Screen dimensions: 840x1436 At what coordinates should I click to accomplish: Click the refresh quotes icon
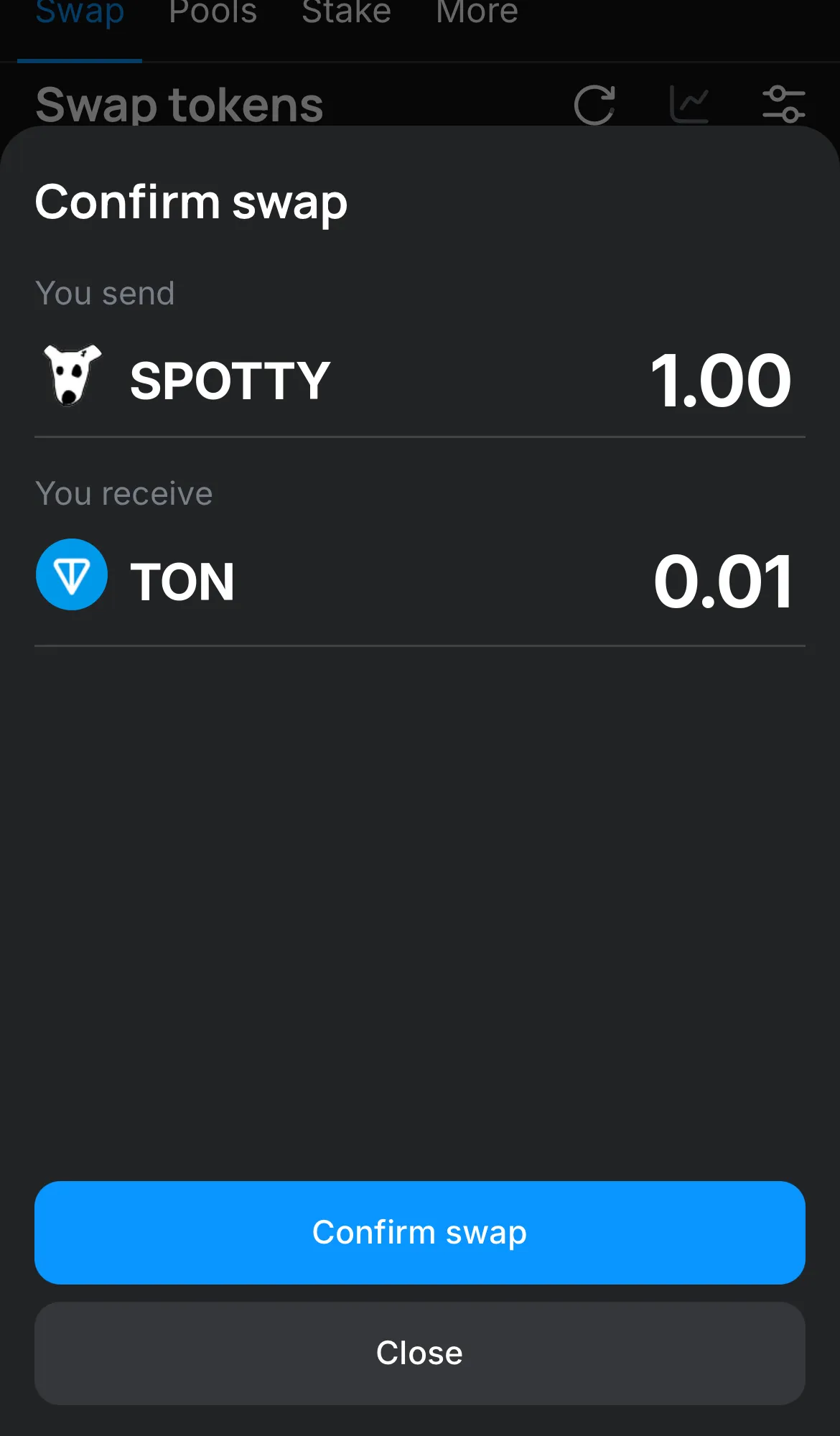pyautogui.click(x=594, y=103)
